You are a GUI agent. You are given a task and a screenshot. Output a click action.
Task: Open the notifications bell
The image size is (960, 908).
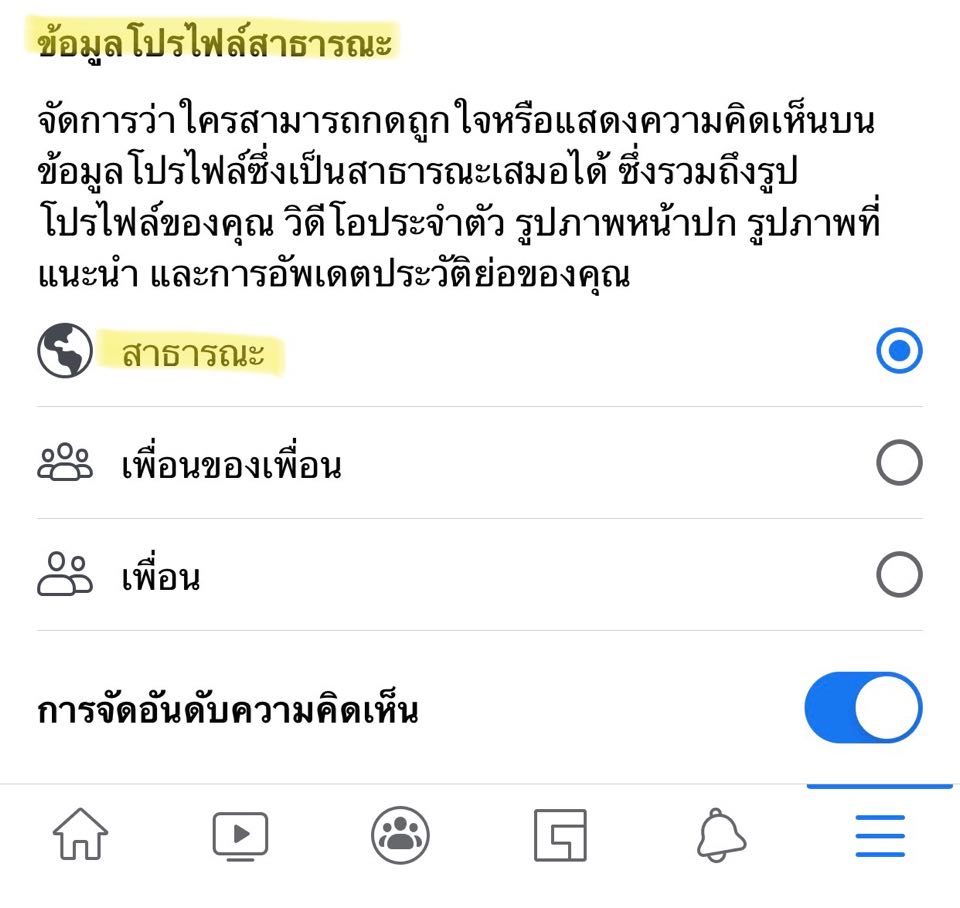[721, 835]
